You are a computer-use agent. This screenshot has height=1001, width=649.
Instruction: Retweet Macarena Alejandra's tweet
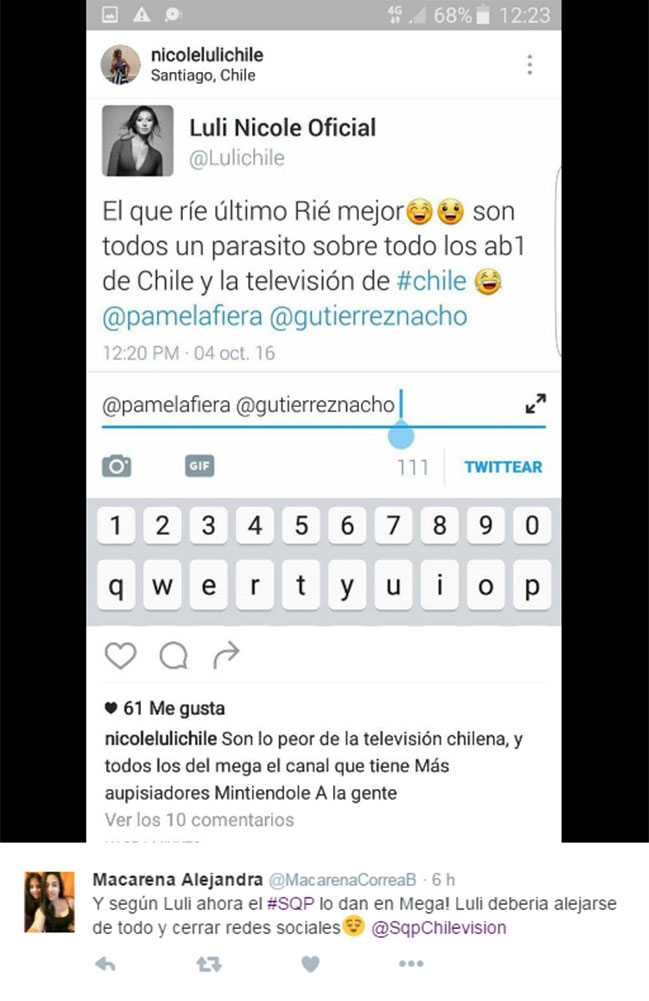coord(208,964)
